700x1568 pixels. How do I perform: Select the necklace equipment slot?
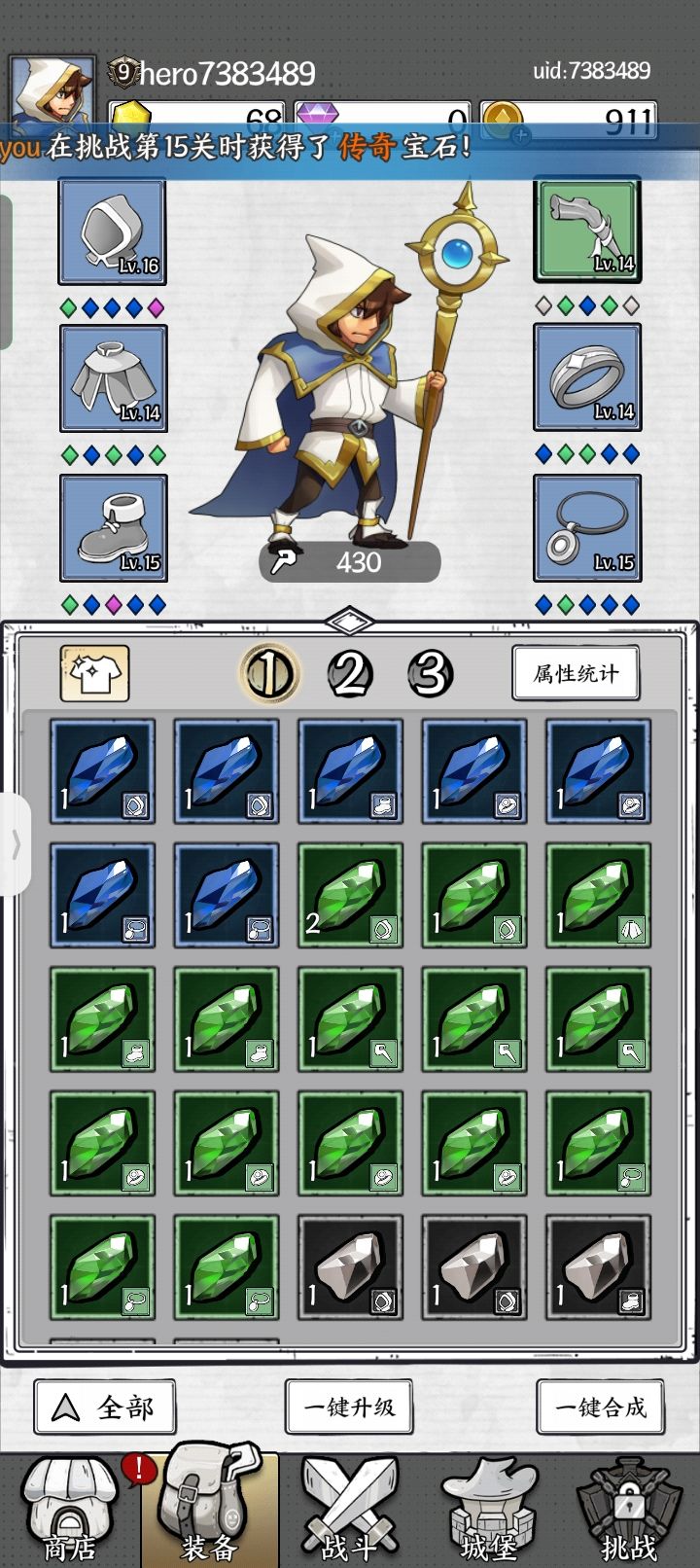click(x=587, y=528)
